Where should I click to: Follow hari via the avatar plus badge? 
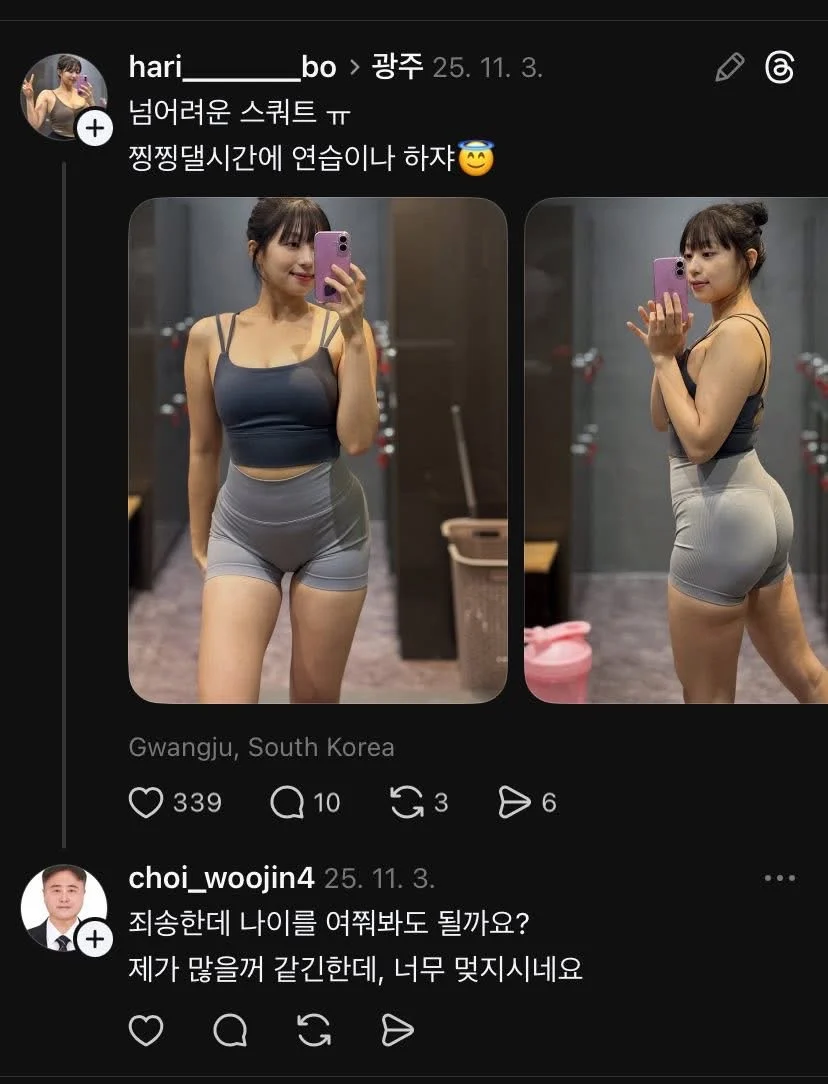[x=94, y=129]
